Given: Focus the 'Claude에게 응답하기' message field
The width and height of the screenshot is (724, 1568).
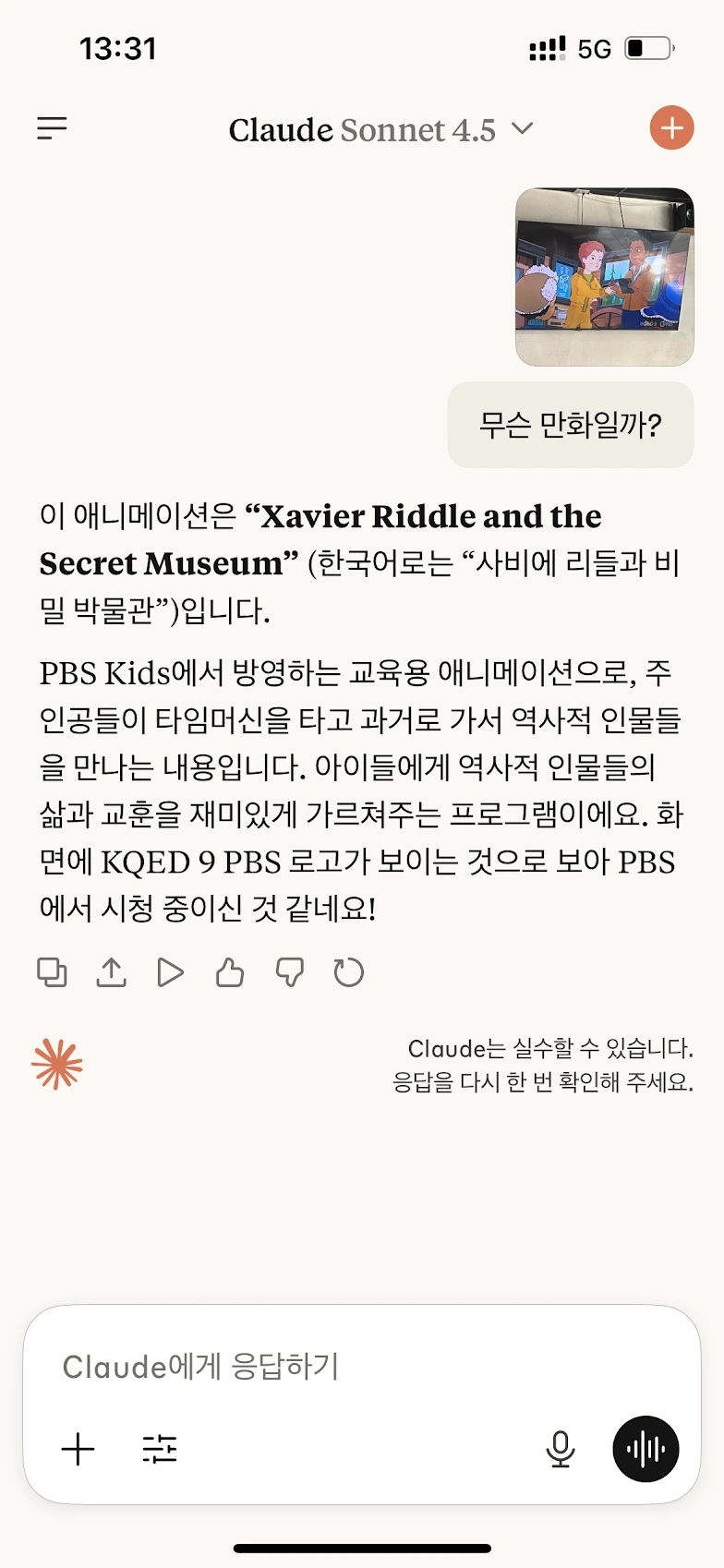Looking at the screenshot, I should [362, 1366].
